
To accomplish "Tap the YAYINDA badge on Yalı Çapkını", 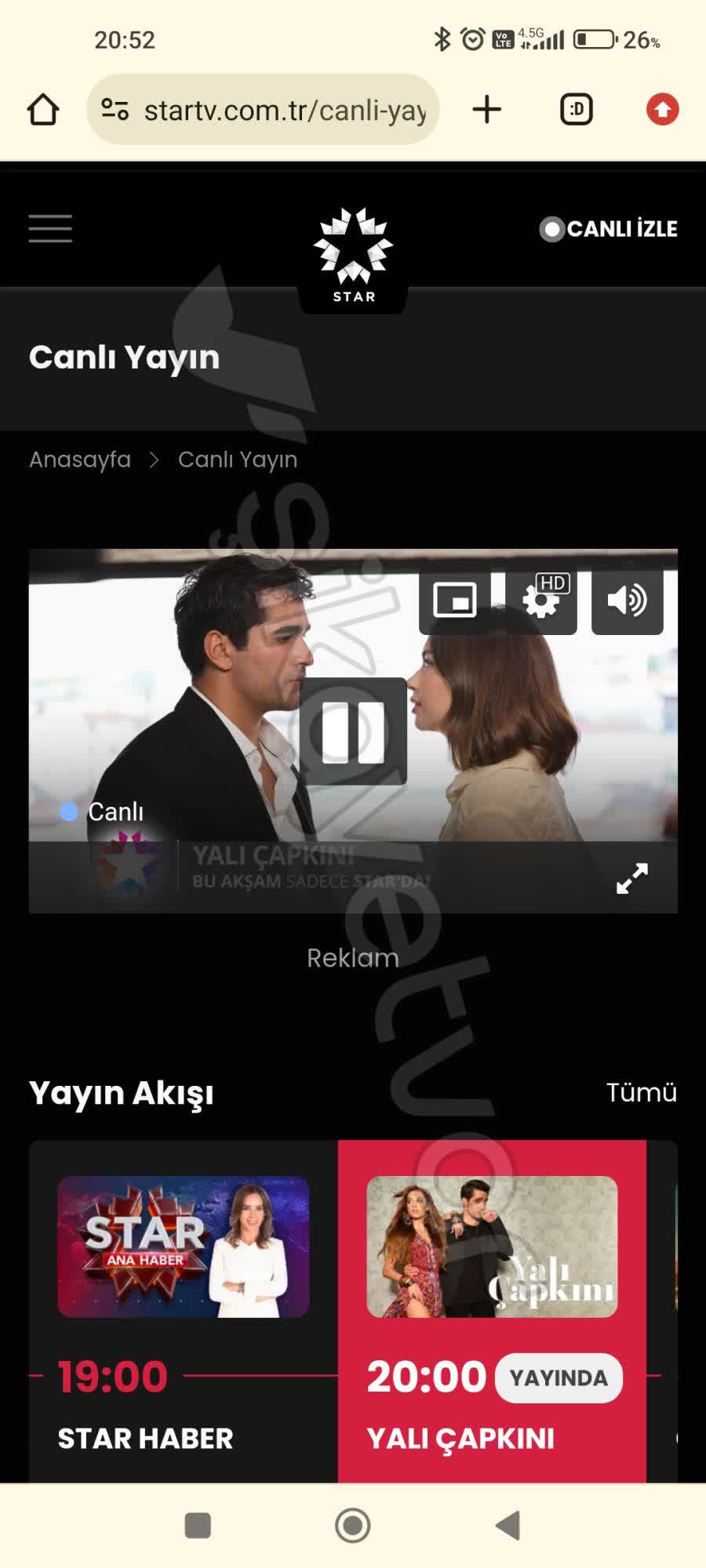I will coord(558,1377).
